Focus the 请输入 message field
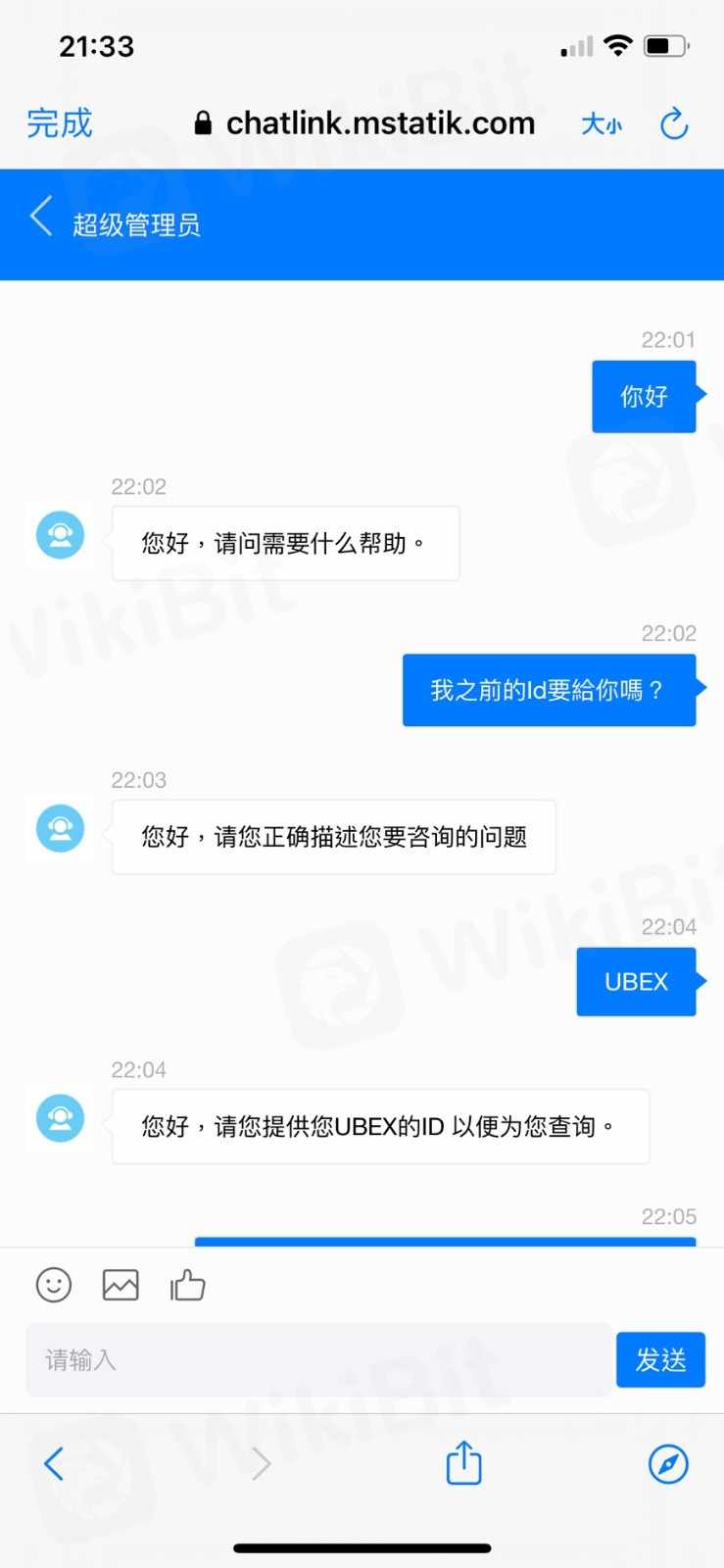 pyautogui.click(x=318, y=1359)
